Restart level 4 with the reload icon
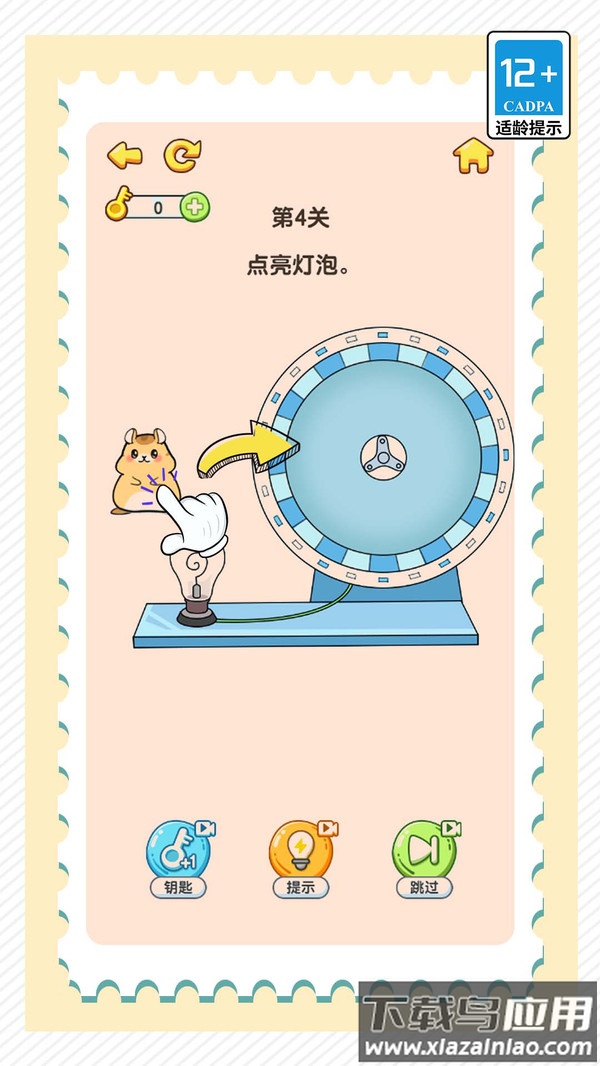Image resolution: width=600 pixels, height=1066 pixels. tap(182, 154)
